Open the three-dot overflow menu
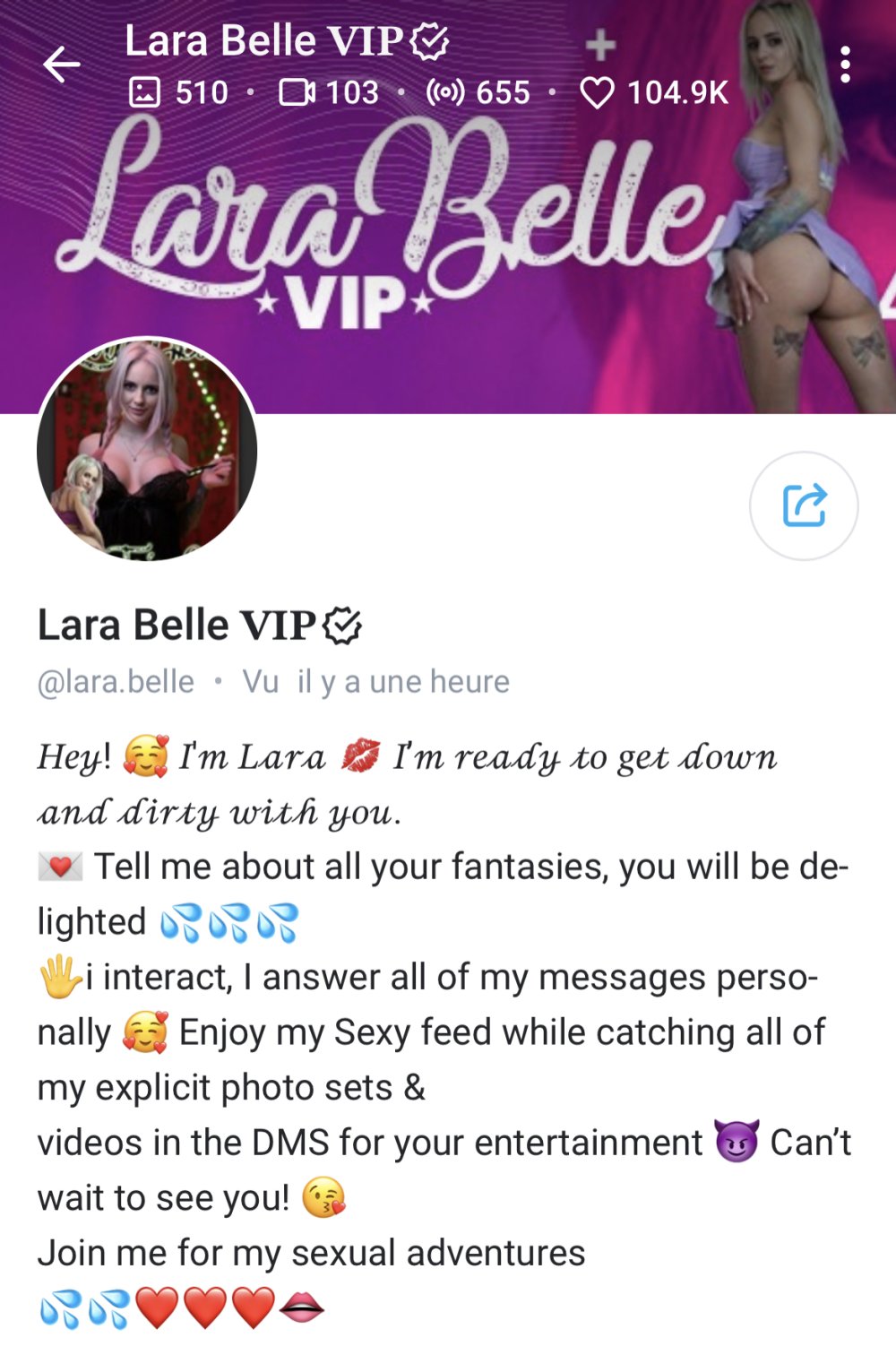896x1355 pixels. (x=844, y=65)
